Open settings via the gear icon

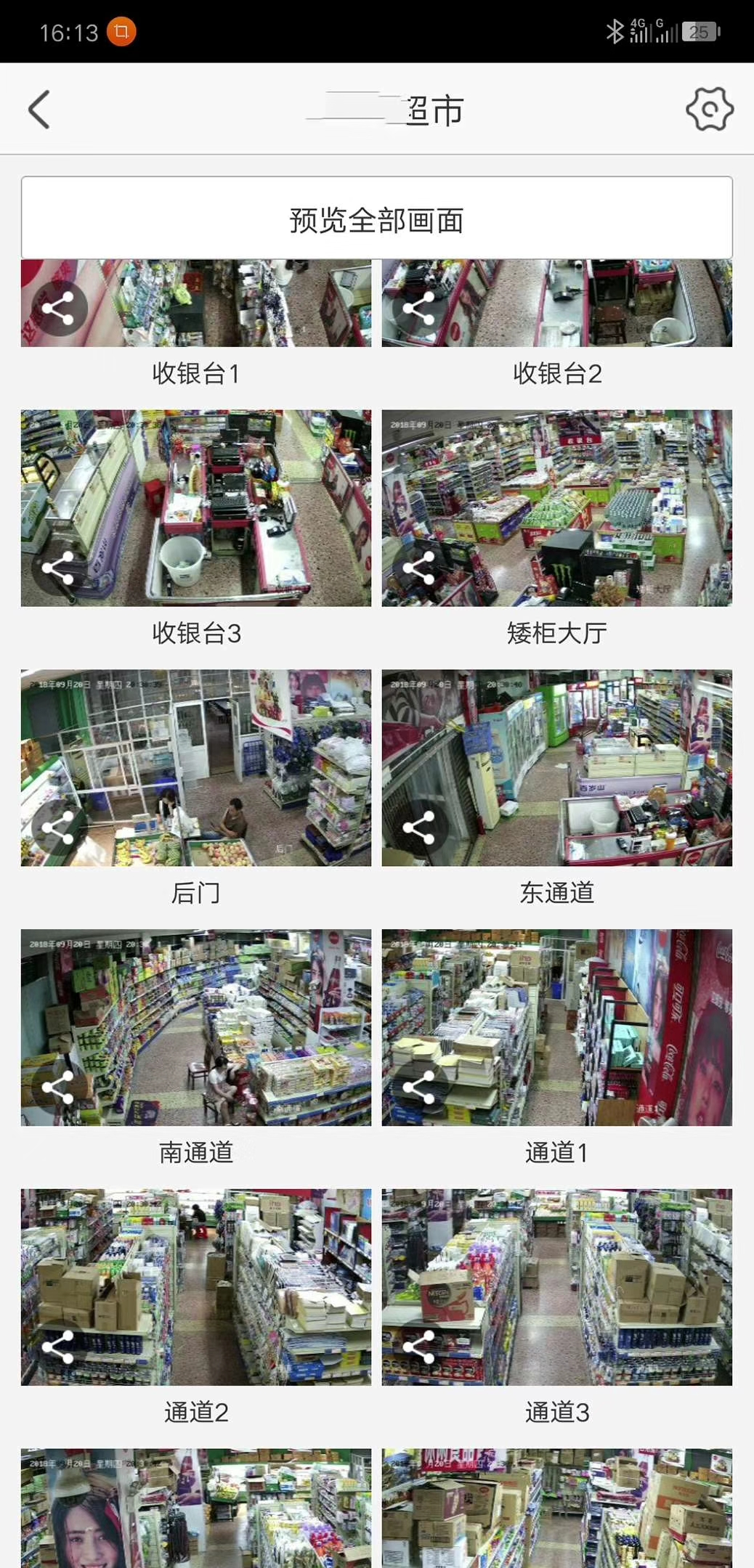coord(709,110)
